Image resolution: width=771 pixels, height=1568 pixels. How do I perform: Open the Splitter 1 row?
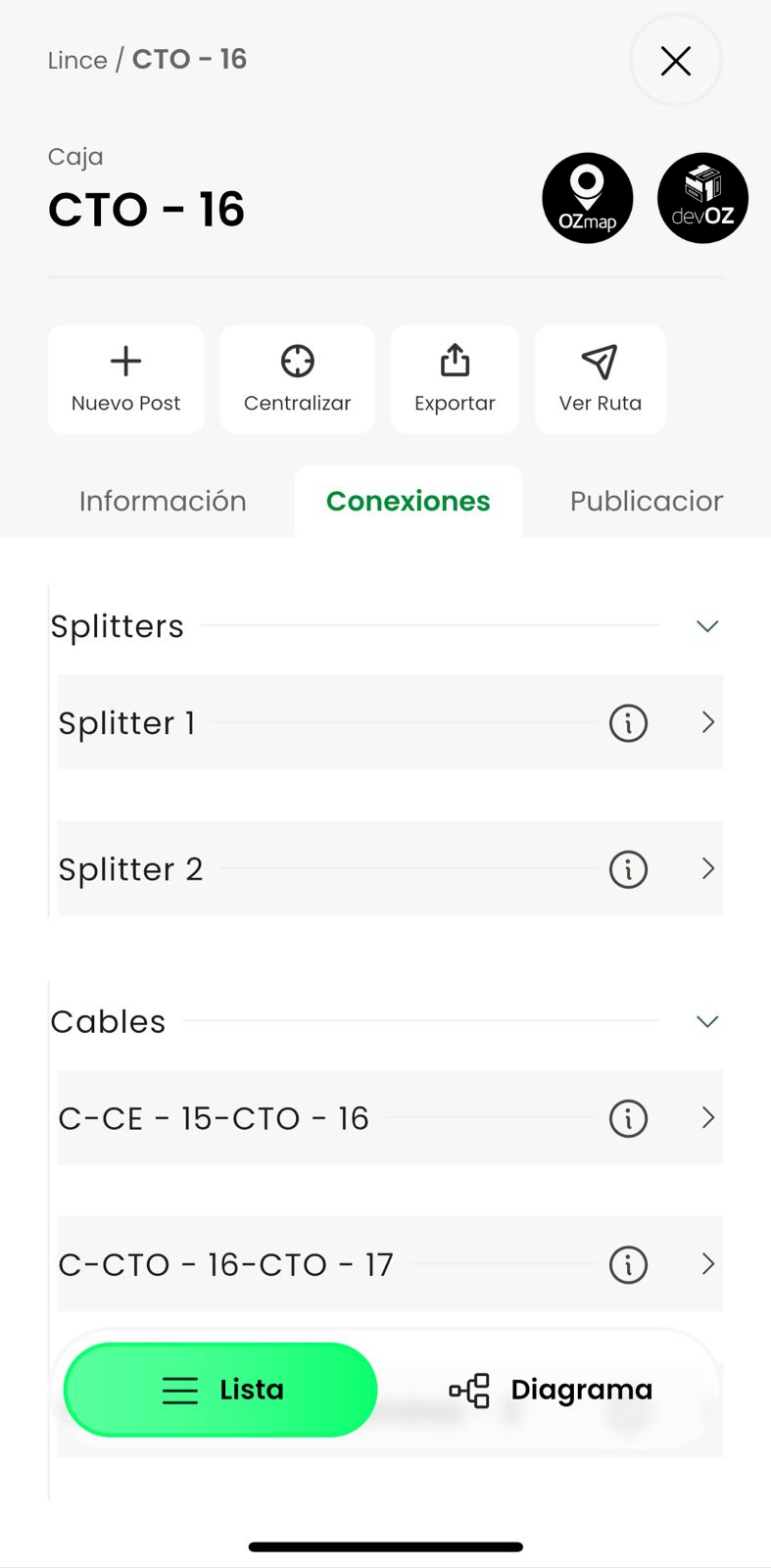[390, 722]
